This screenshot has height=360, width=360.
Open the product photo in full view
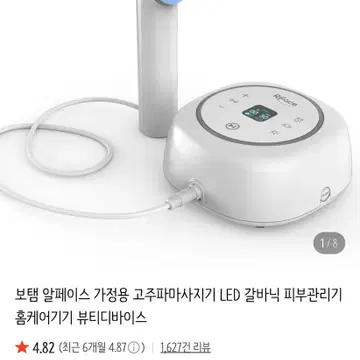pyautogui.click(x=180, y=132)
